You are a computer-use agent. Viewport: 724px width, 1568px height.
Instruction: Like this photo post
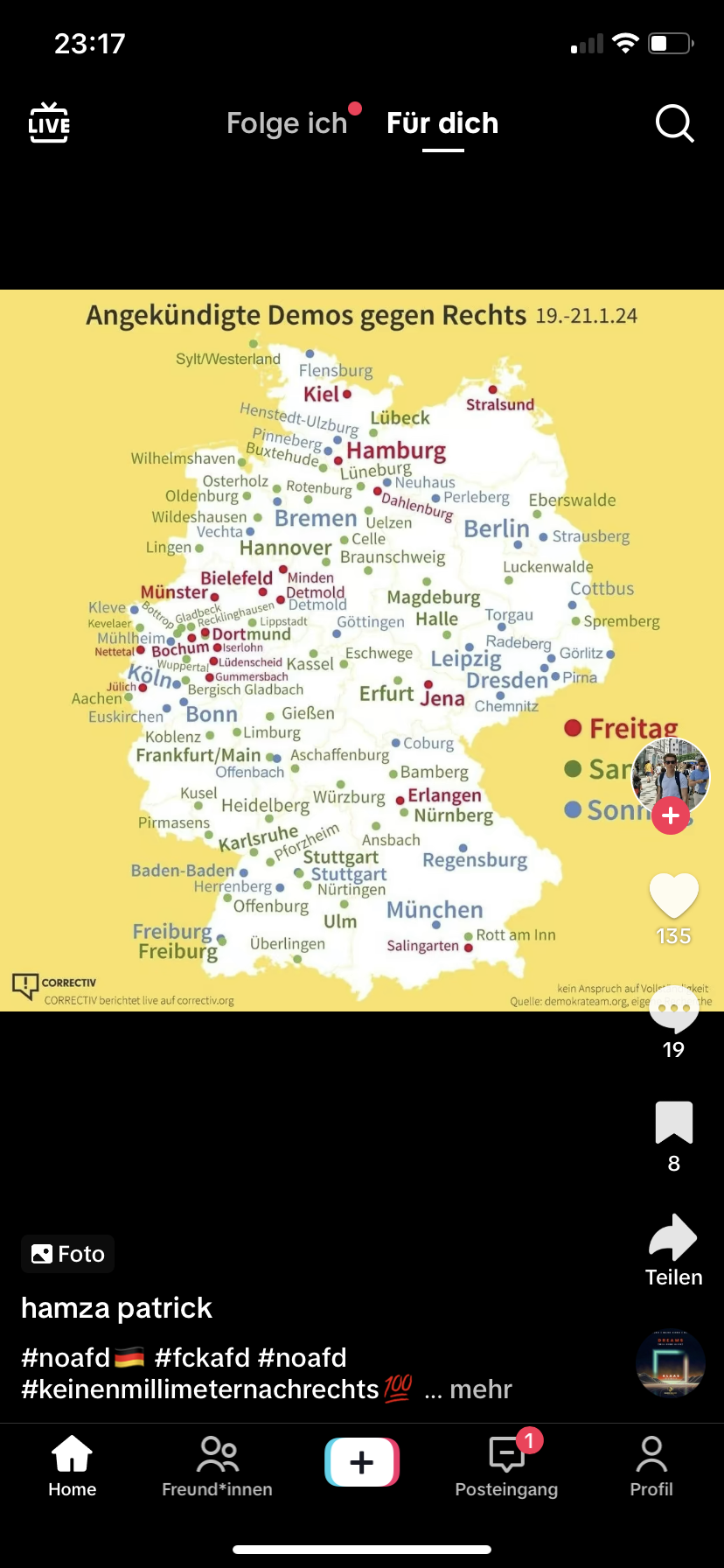(x=673, y=896)
